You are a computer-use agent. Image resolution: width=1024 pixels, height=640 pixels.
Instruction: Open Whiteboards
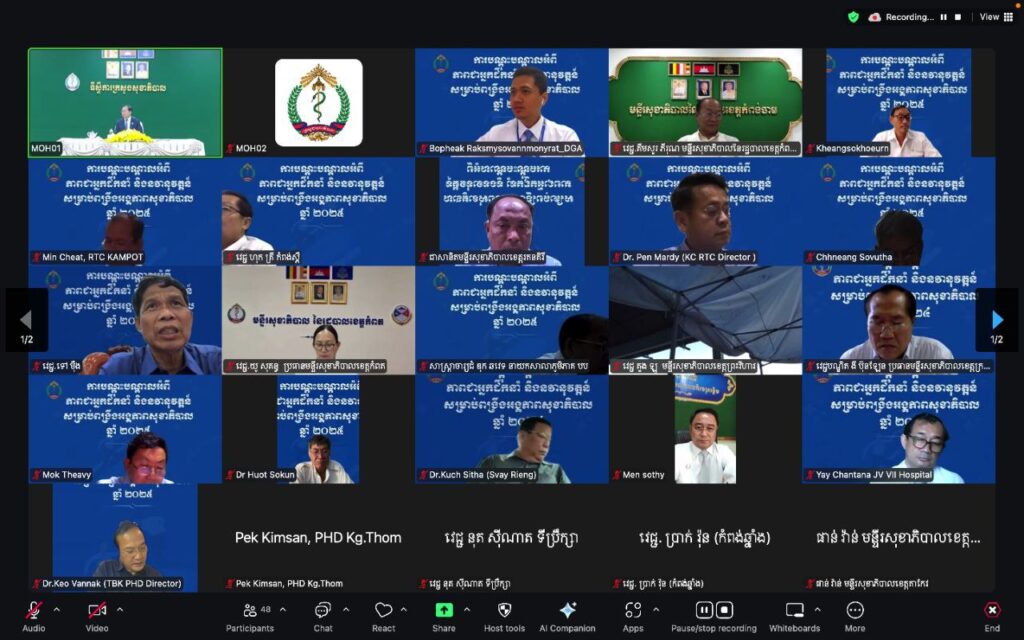point(794,610)
